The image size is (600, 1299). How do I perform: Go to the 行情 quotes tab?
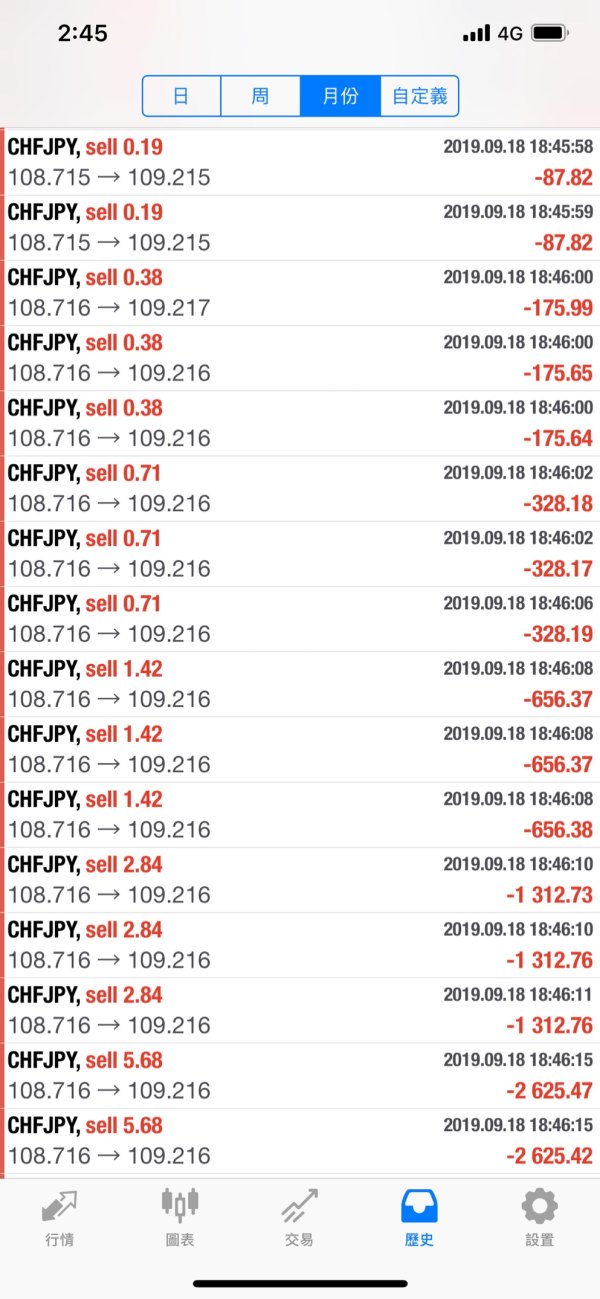point(60,1217)
